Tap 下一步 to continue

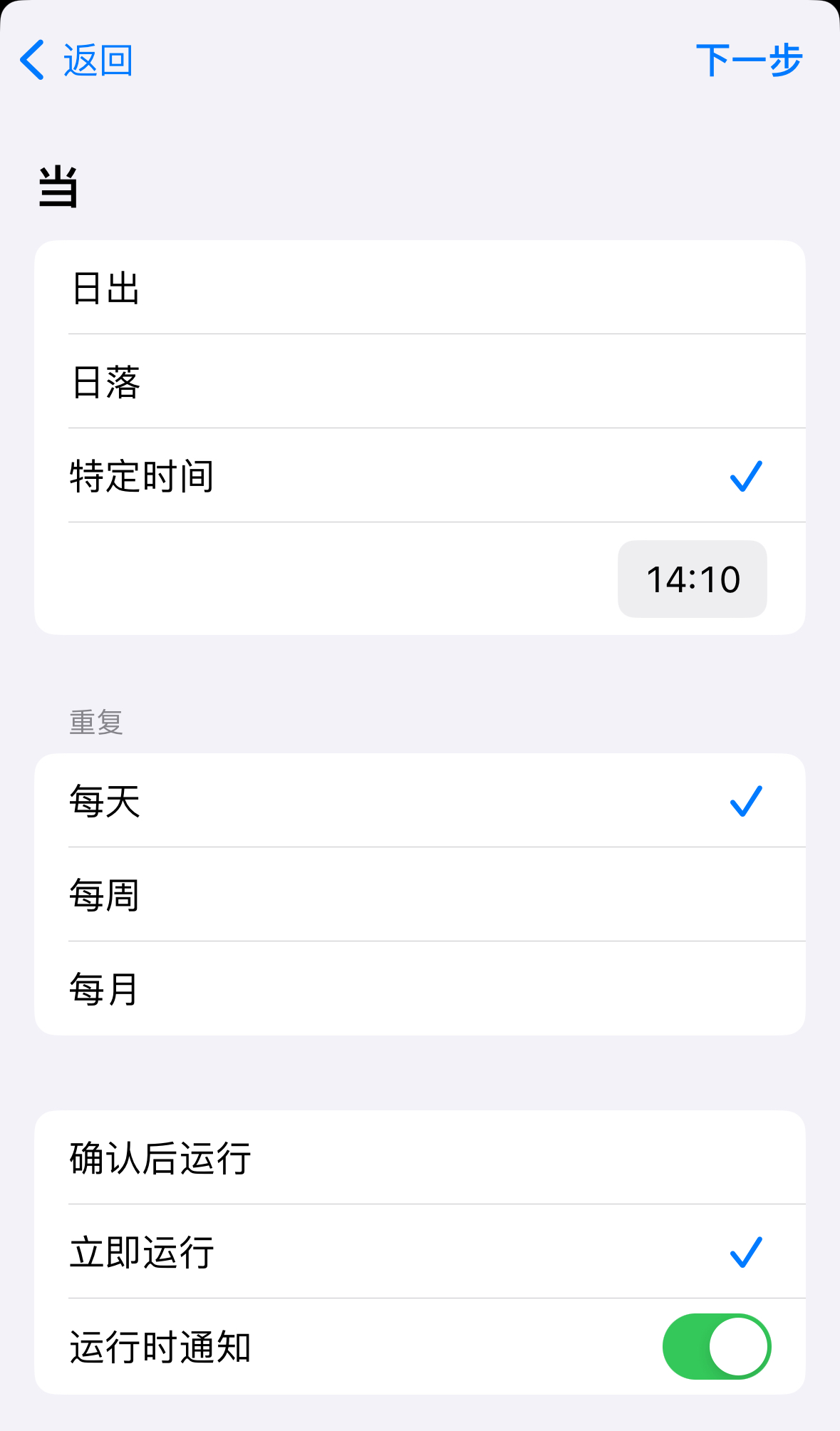click(x=748, y=60)
